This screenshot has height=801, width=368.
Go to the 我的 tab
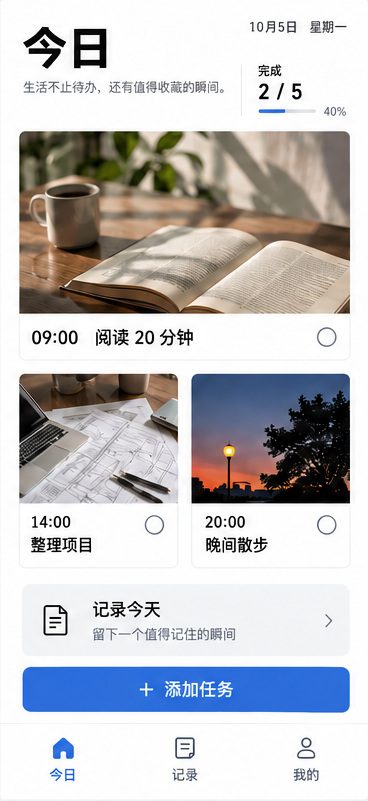click(306, 759)
